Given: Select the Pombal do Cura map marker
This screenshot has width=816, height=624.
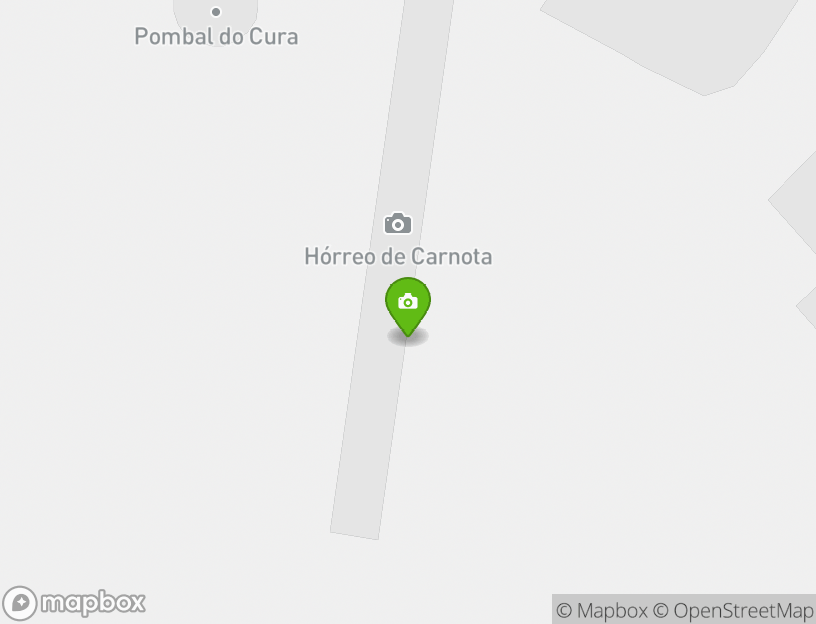Looking at the screenshot, I should click(x=216, y=13).
